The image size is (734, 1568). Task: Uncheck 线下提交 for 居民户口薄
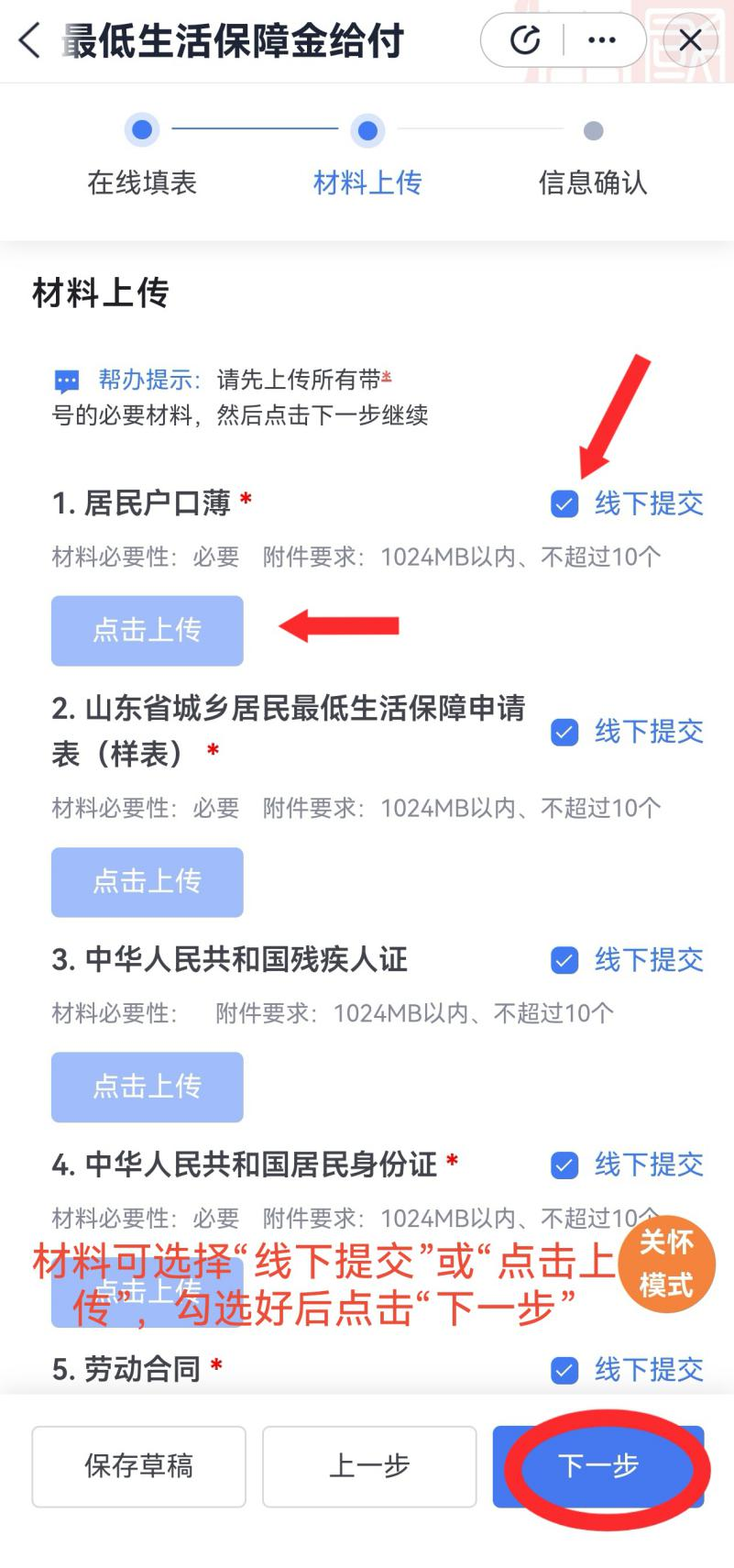[564, 503]
